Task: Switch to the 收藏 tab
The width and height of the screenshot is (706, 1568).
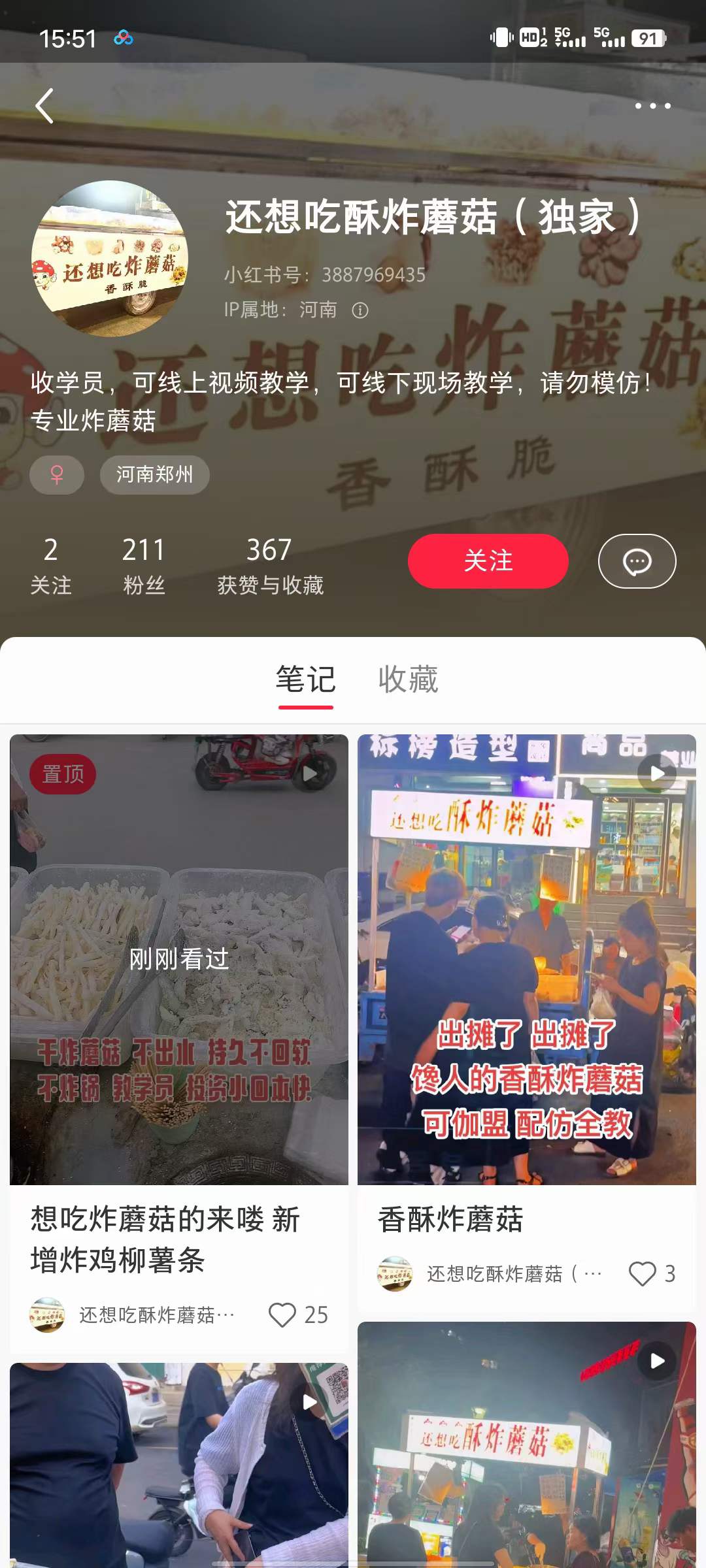Action: point(409,679)
